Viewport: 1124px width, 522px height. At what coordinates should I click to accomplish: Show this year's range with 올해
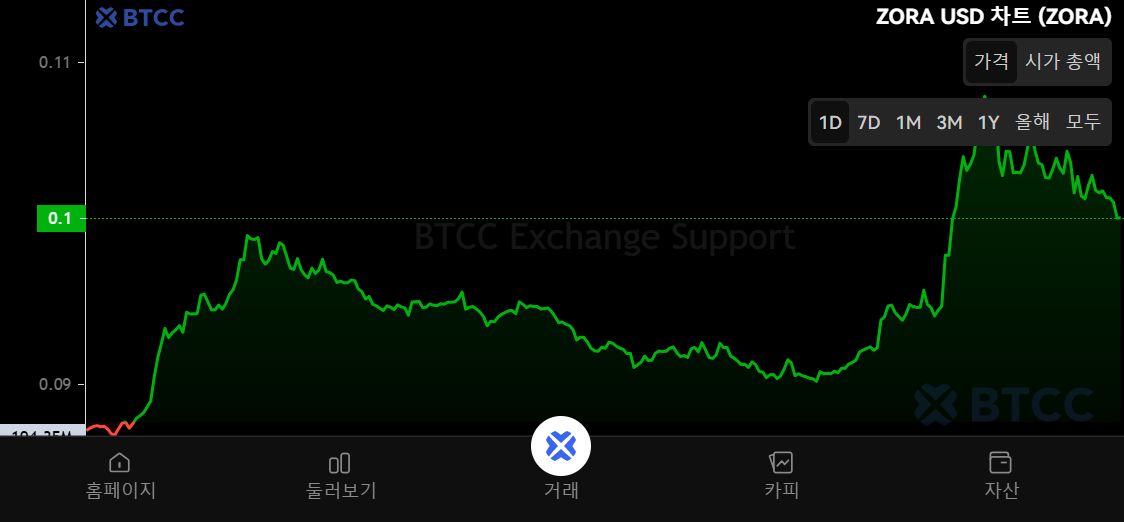[1033, 122]
